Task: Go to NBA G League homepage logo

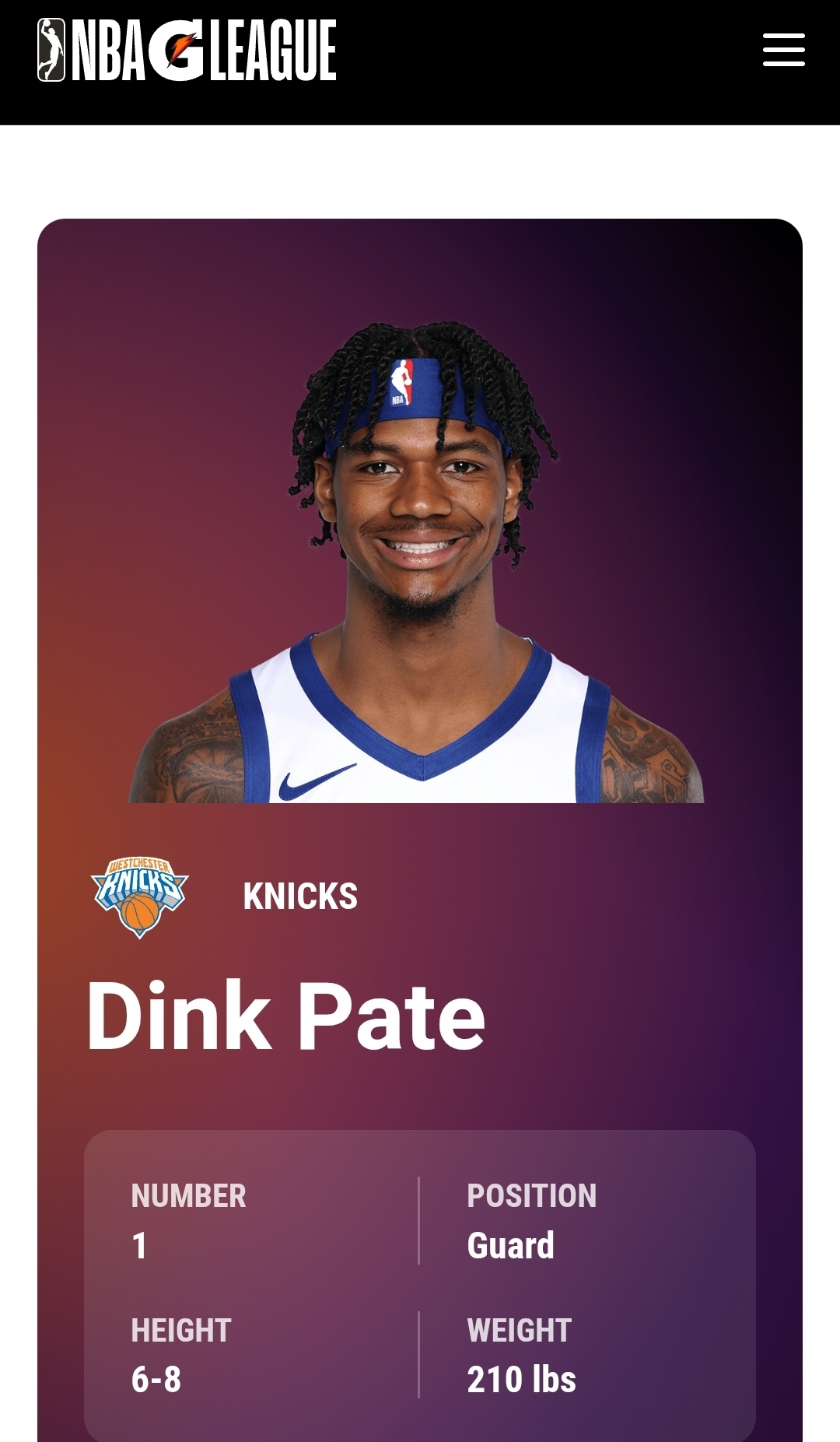Action: (x=187, y=51)
